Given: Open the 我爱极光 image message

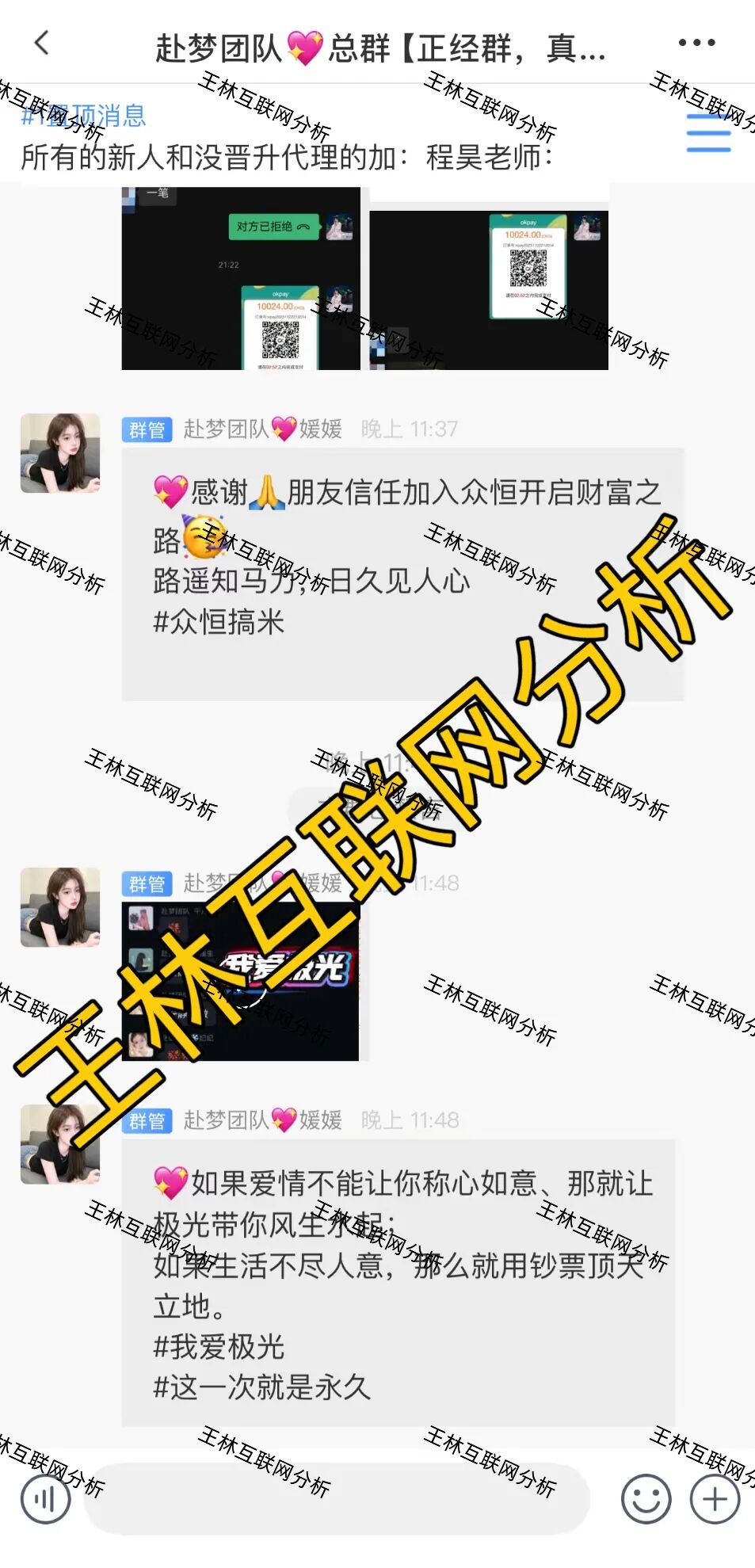Looking at the screenshot, I should pyautogui.click(x=241, y=981).
